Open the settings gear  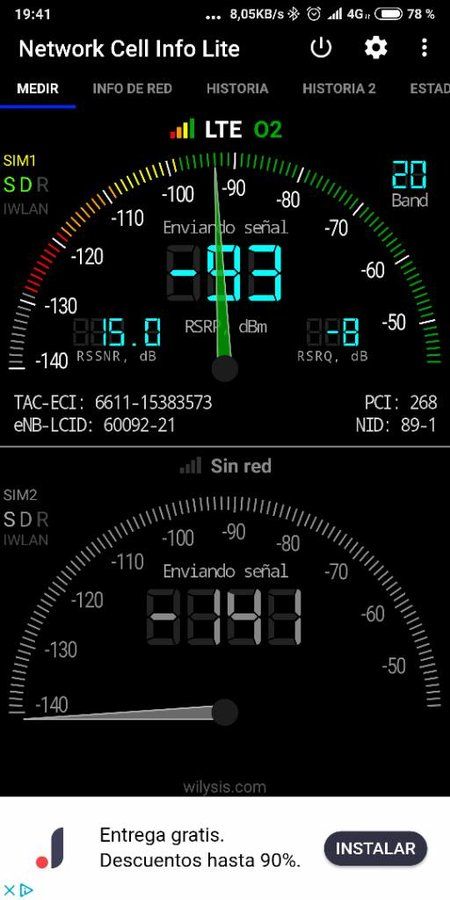pyautogui.click(x=376, y=48)
